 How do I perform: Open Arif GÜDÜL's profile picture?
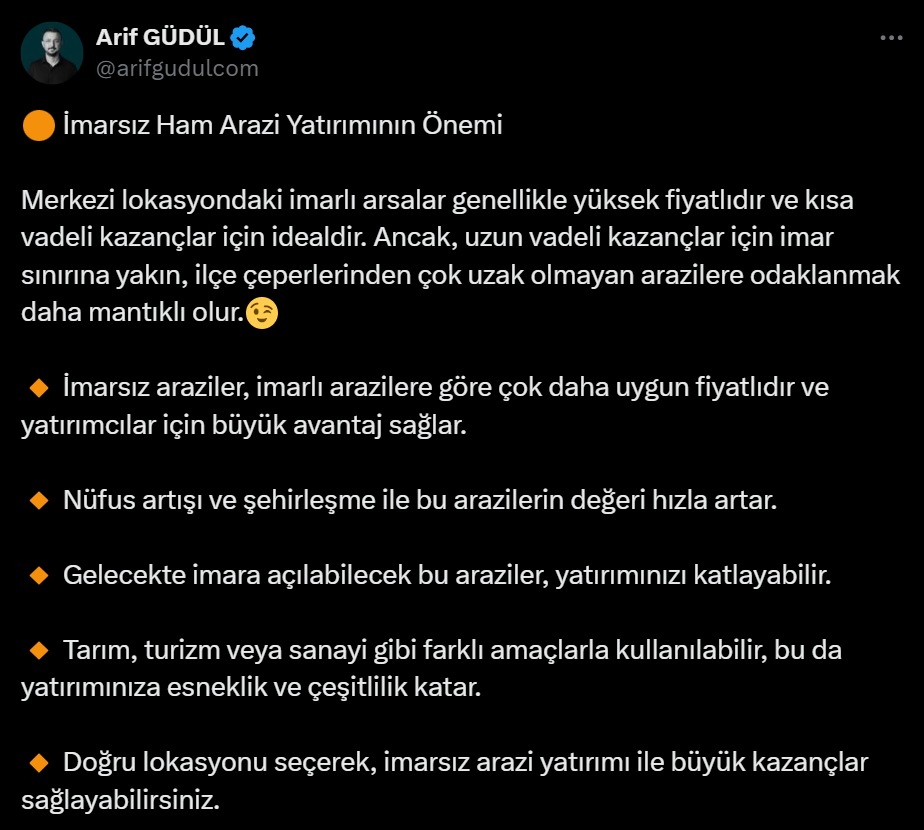(52, 53)
